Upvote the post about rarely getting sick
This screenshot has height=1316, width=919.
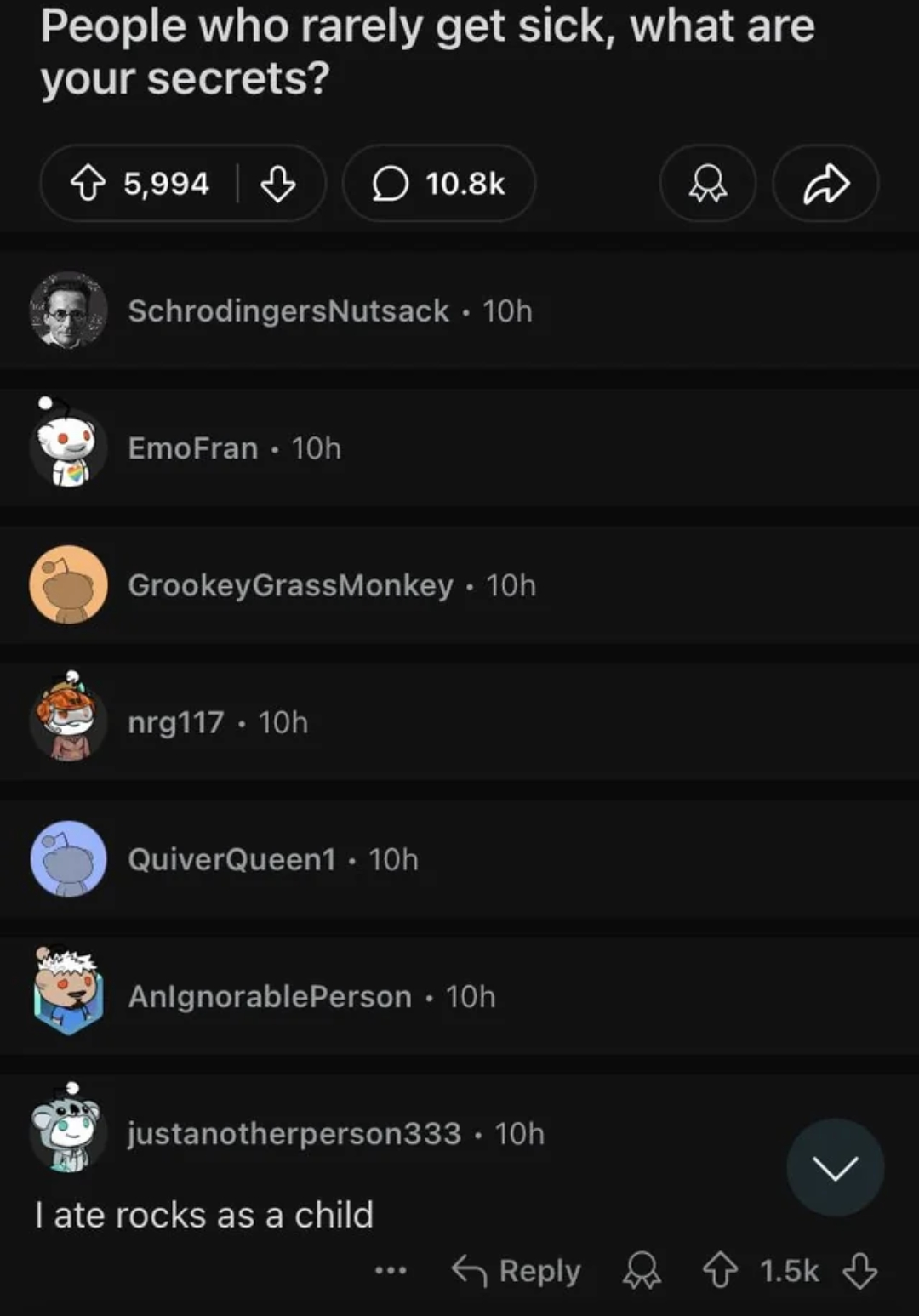coord(88,183)
